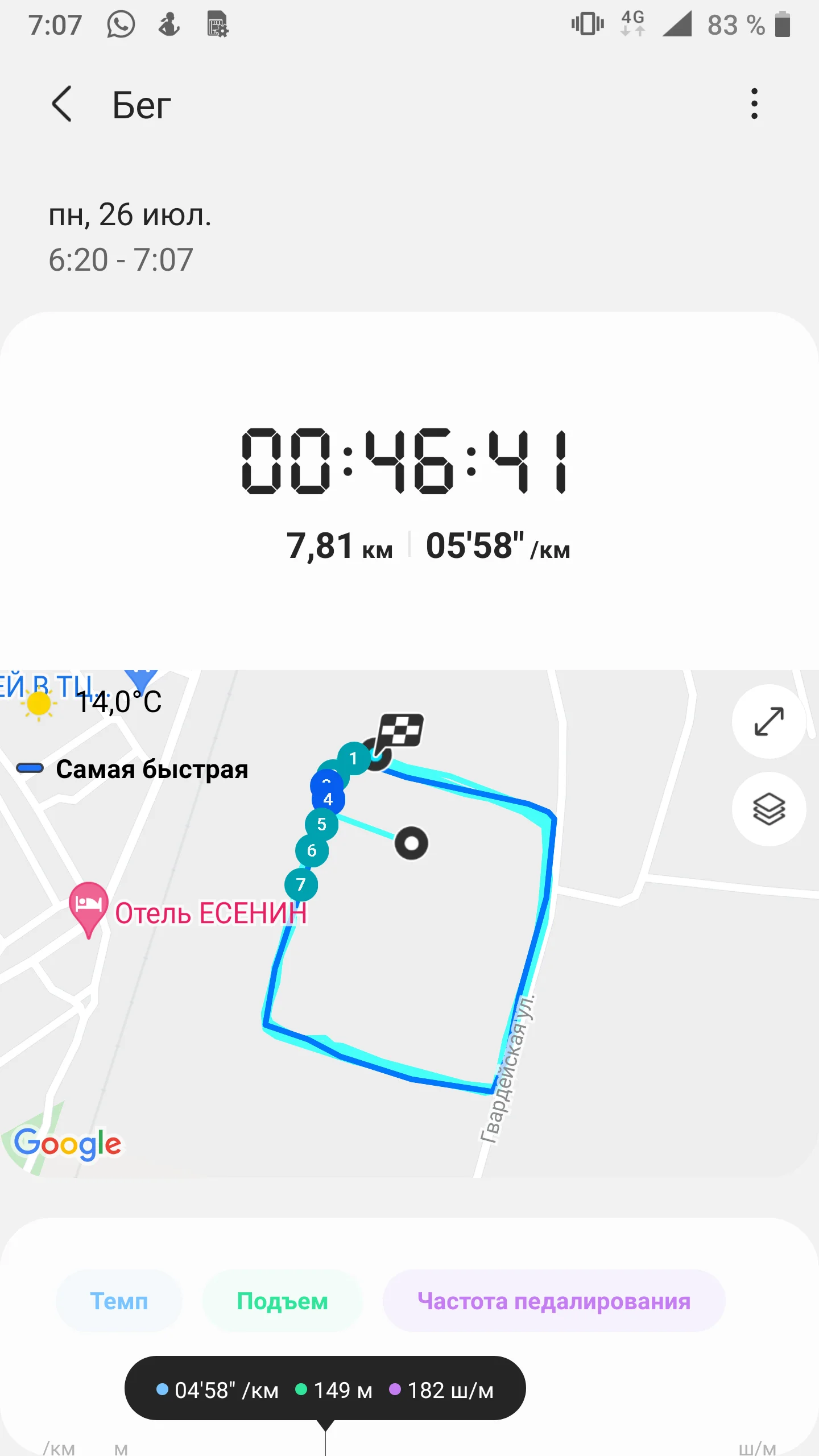Toggle the Подъем chart chip
The width and height of the screenshot is (819, 1456).
point(282,1301)
